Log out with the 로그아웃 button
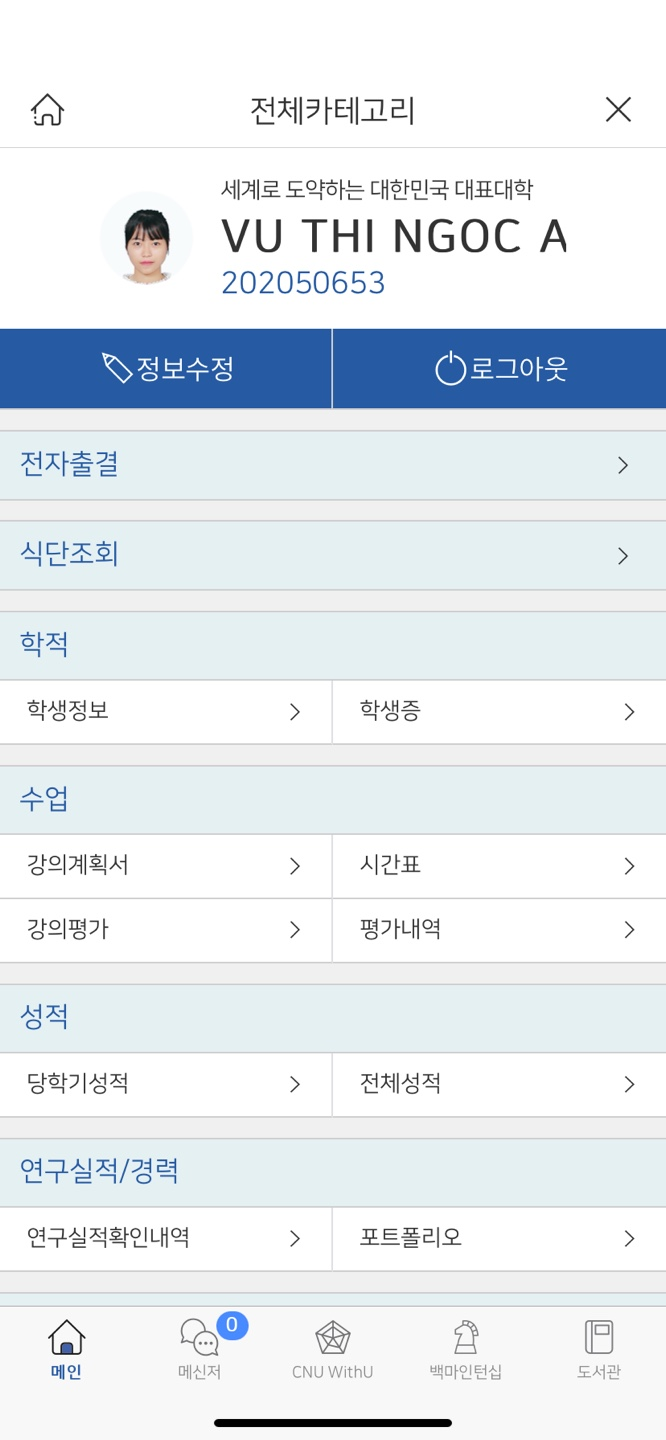666x1440 pixels. 500,369
